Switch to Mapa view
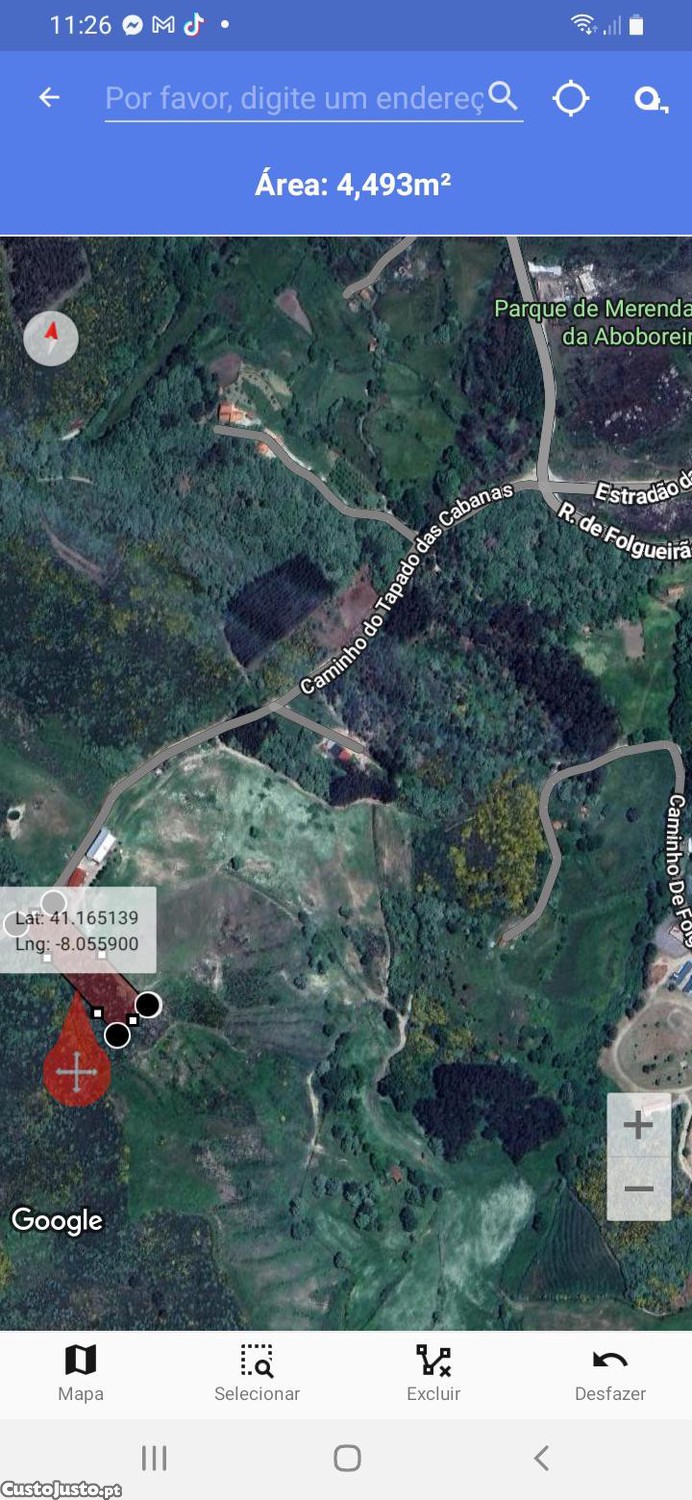The height and width of the screenshot is (1500, 692). click(81, 1373)
